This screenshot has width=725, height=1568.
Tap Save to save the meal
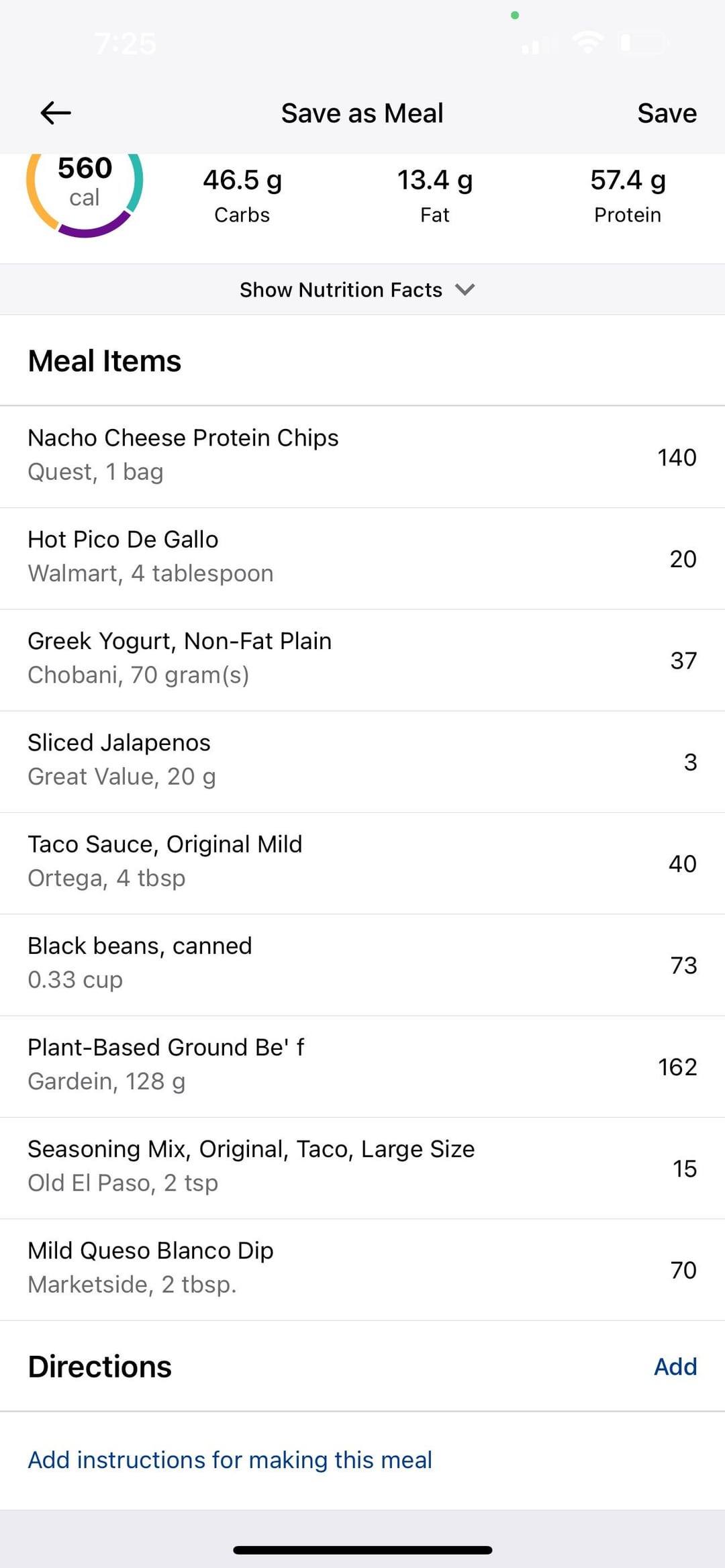[x=667, y=113]
